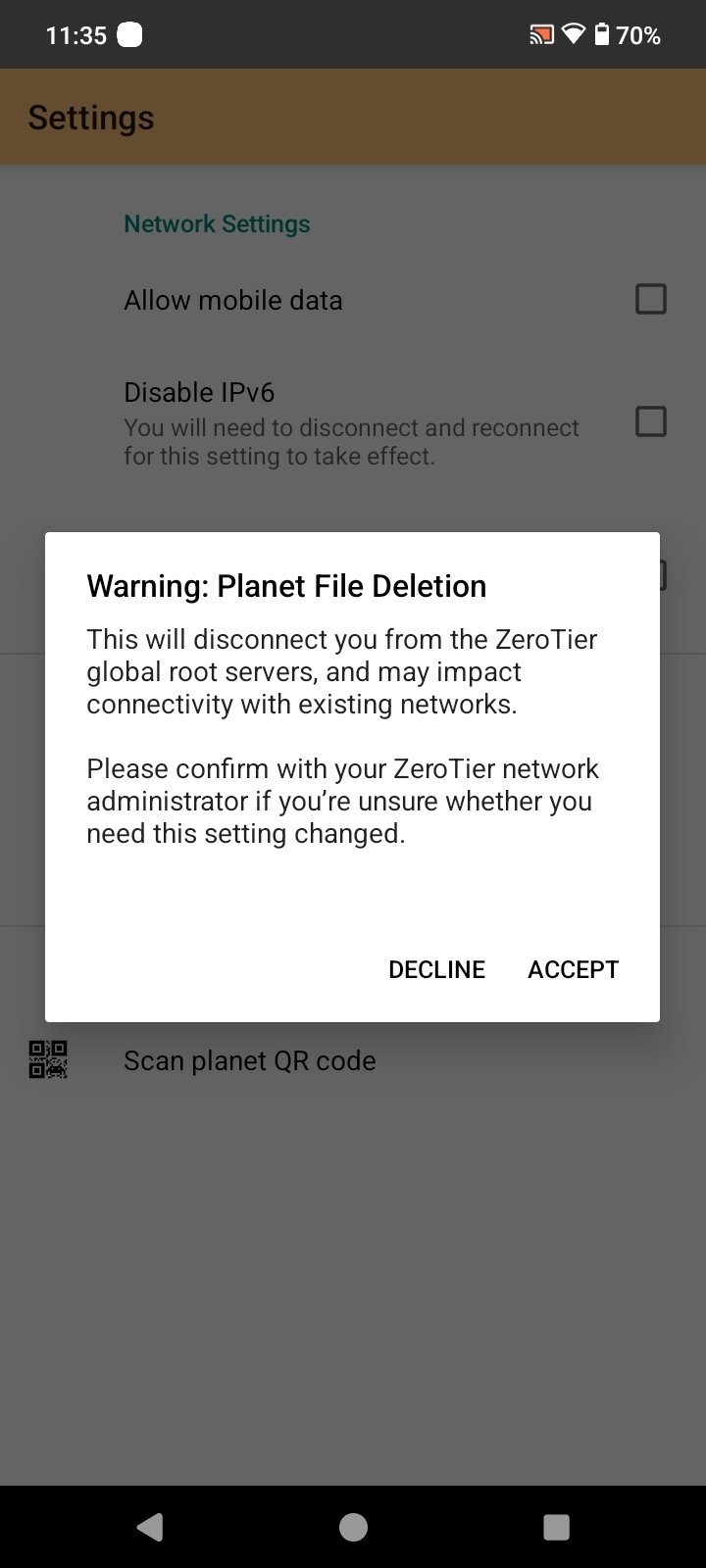This screenshot has width=706, height=1568.
Task: Tap the screen cast icon in status bar
Action: click(540, 34)
